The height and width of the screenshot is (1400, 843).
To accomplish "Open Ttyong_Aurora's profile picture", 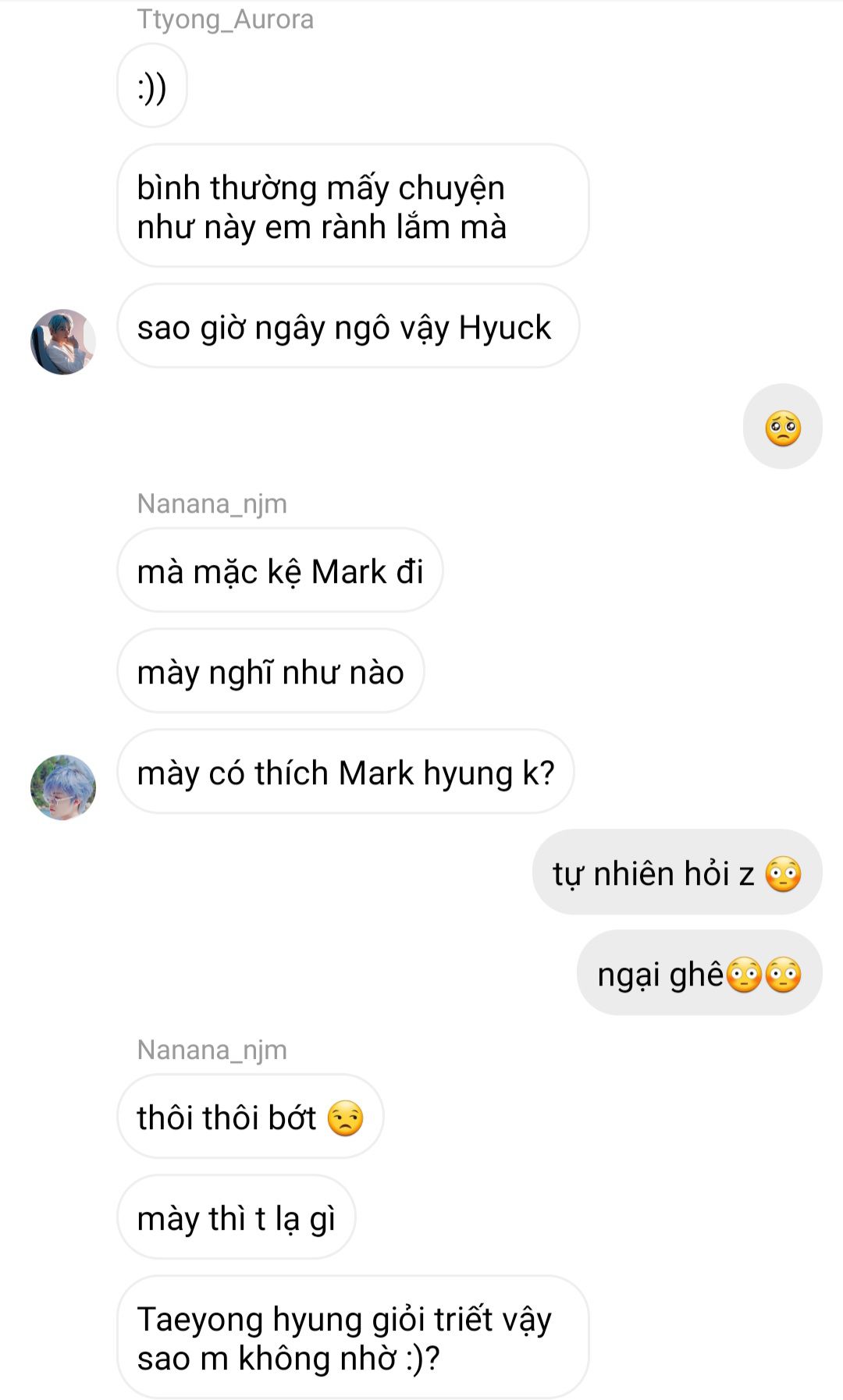I will 62,342.
